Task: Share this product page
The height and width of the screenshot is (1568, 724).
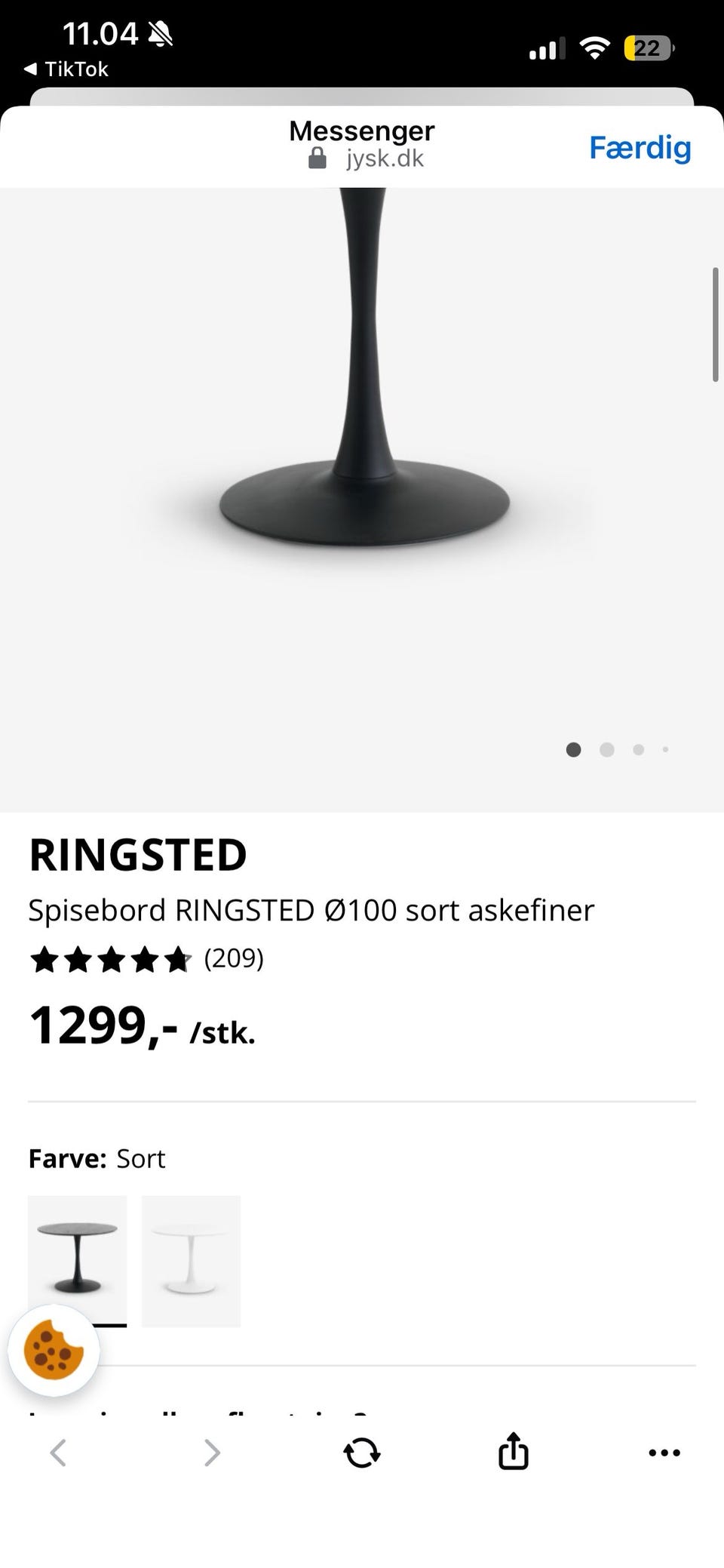Action: pyautogui.click(x=513, y=1452)
